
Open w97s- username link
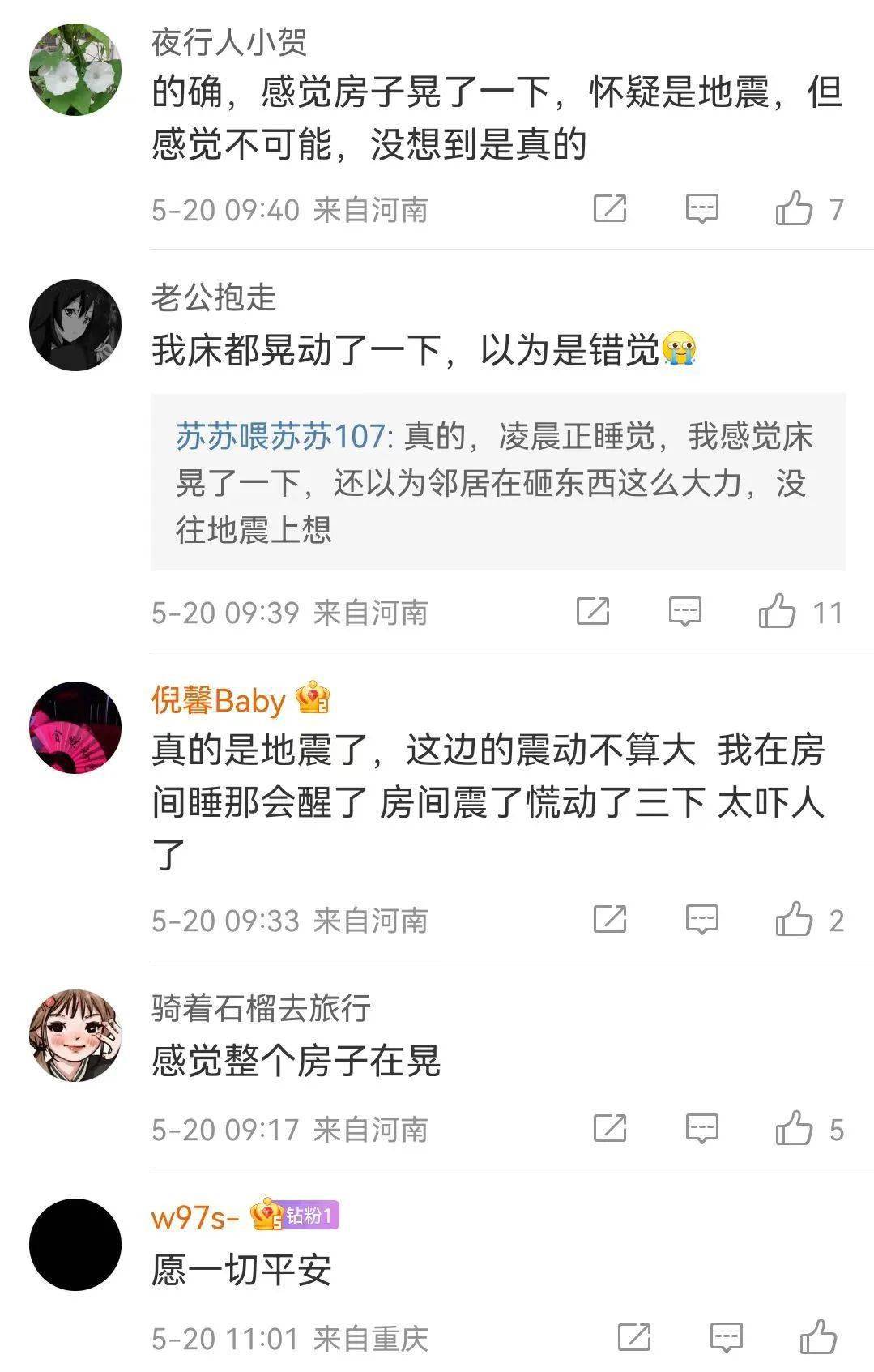point(195,1216)
